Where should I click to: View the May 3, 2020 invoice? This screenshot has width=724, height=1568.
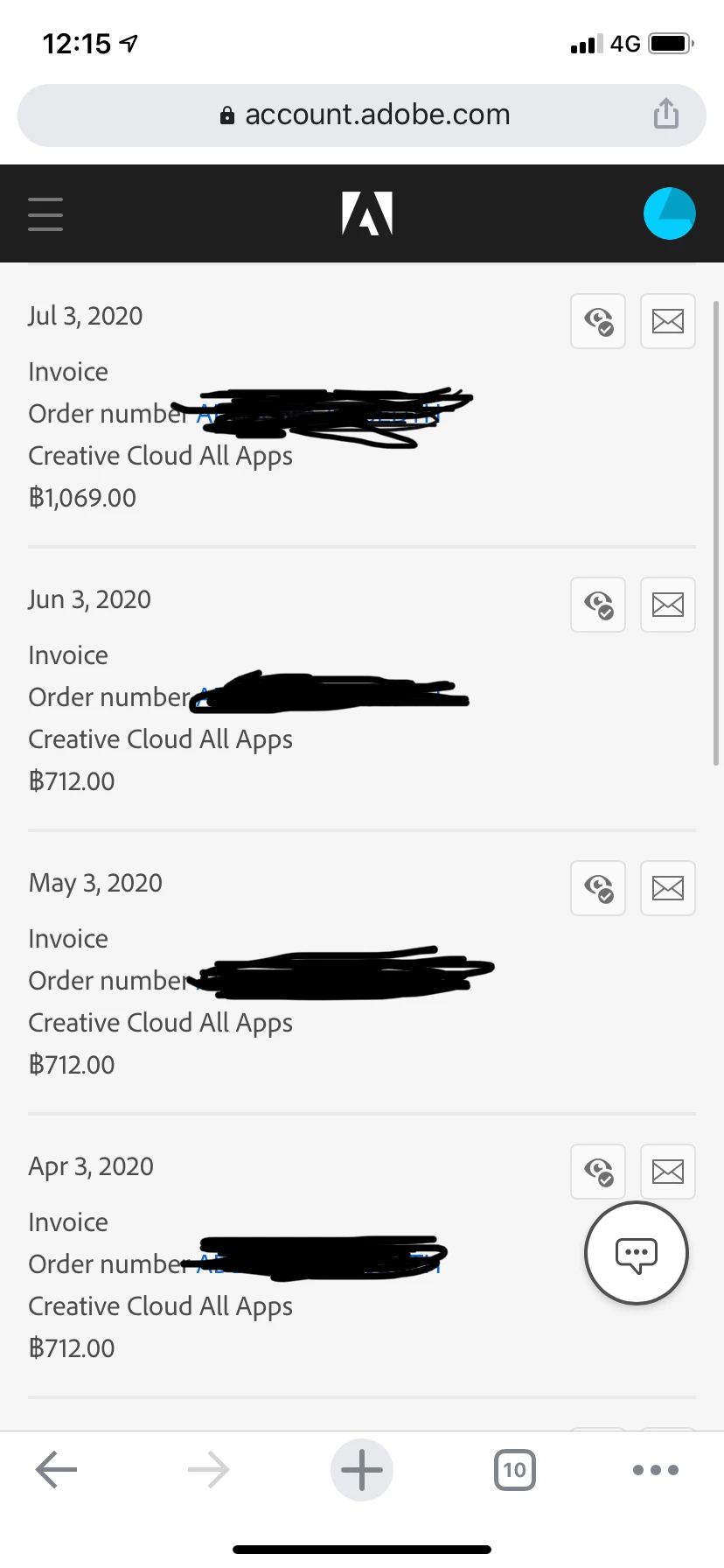point(598,888)
